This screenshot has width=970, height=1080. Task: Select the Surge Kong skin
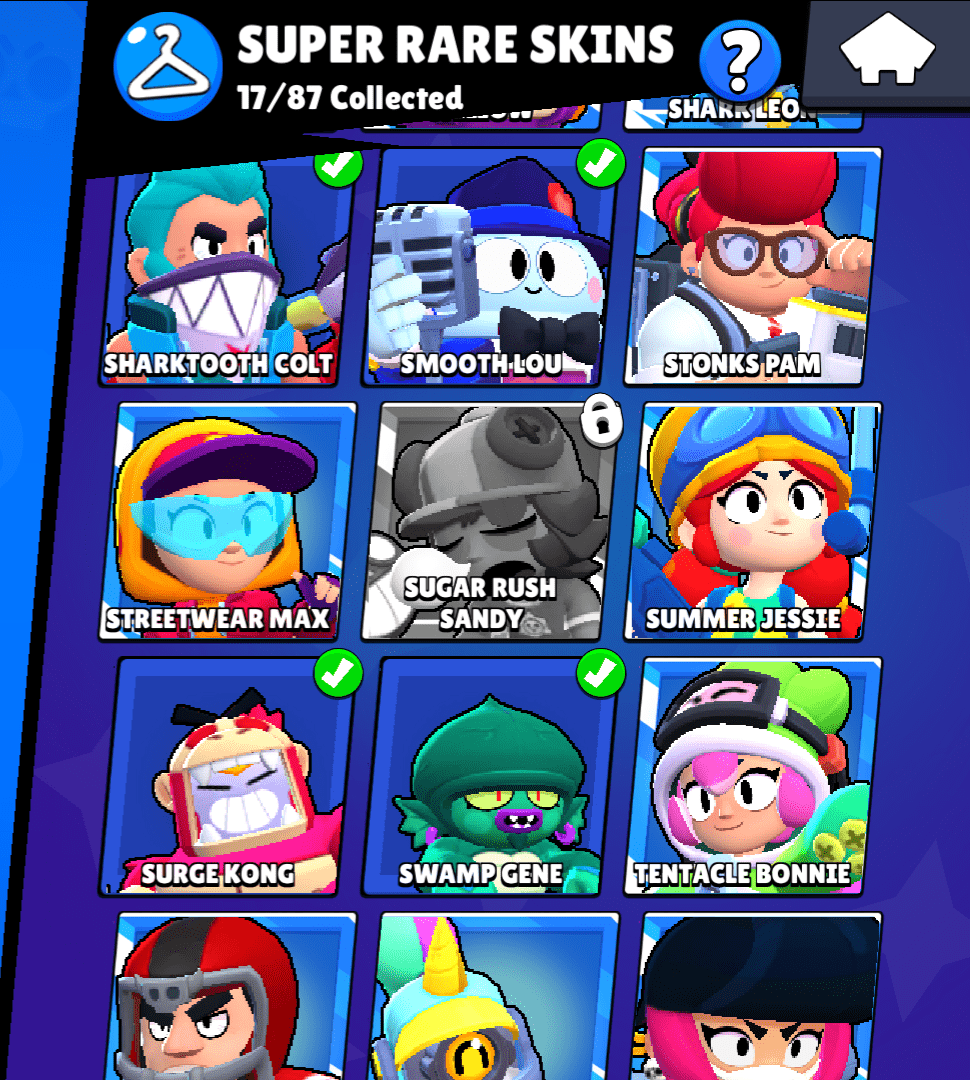[228, 778]
